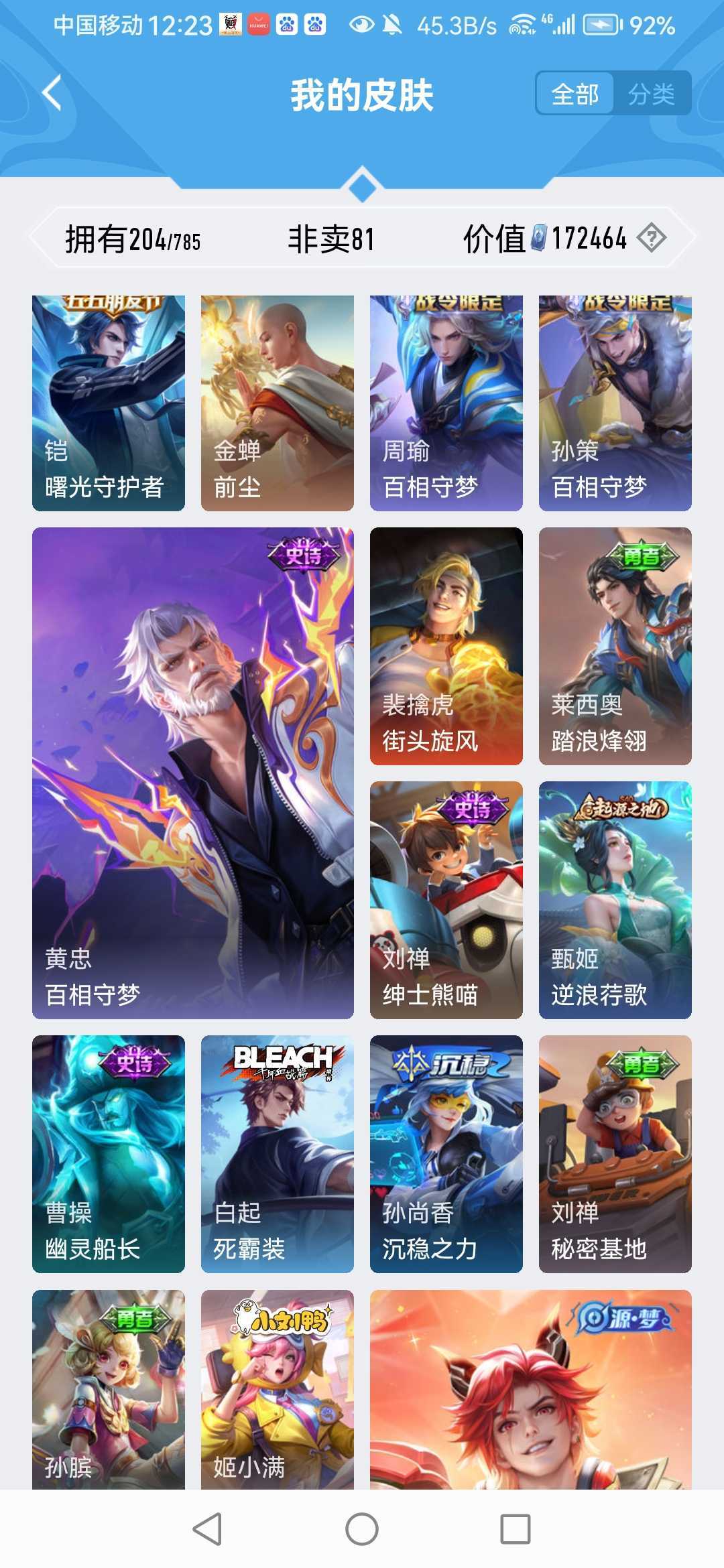Viewport: 724px width, 1568px height.
Task: Open 曹操 幽灵船长 skin card
Action: 109,1154
